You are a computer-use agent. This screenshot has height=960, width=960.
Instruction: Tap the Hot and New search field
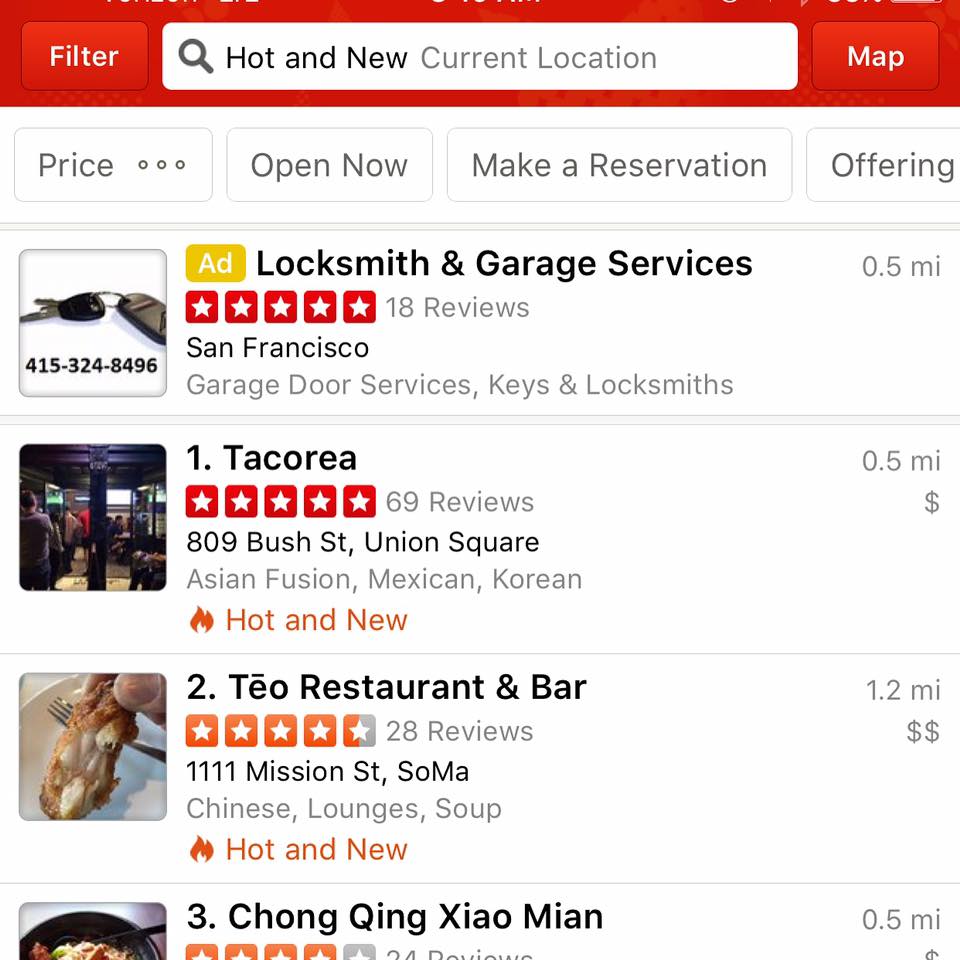pos(480,57)
